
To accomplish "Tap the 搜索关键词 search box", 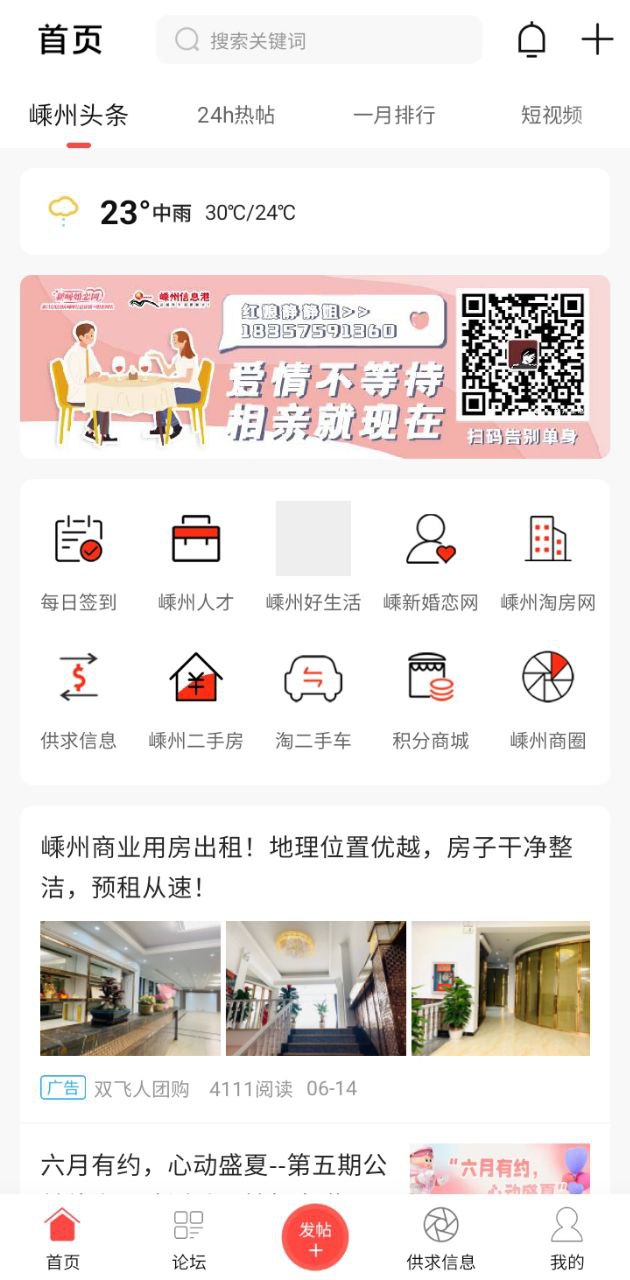I will 318,40.
